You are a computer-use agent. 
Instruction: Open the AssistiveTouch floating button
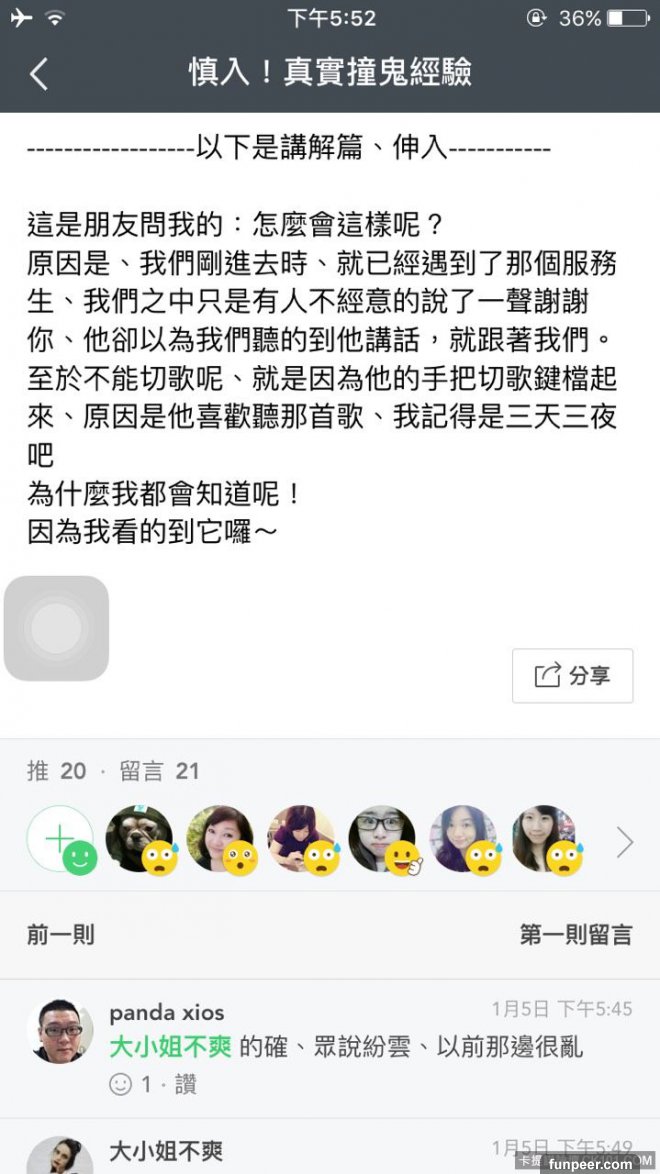56,628
